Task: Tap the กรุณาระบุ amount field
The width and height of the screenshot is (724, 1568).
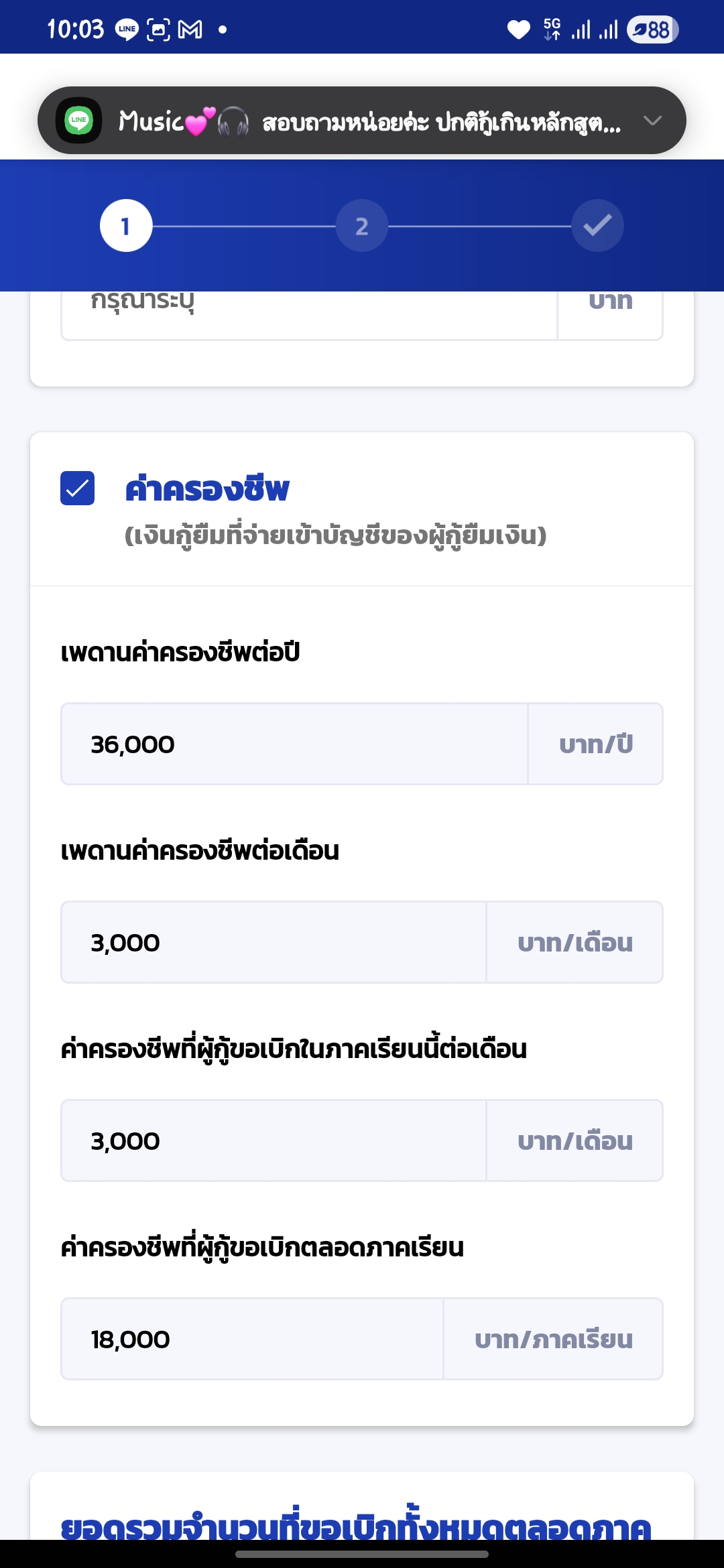Action: click(x=309, y=315)
